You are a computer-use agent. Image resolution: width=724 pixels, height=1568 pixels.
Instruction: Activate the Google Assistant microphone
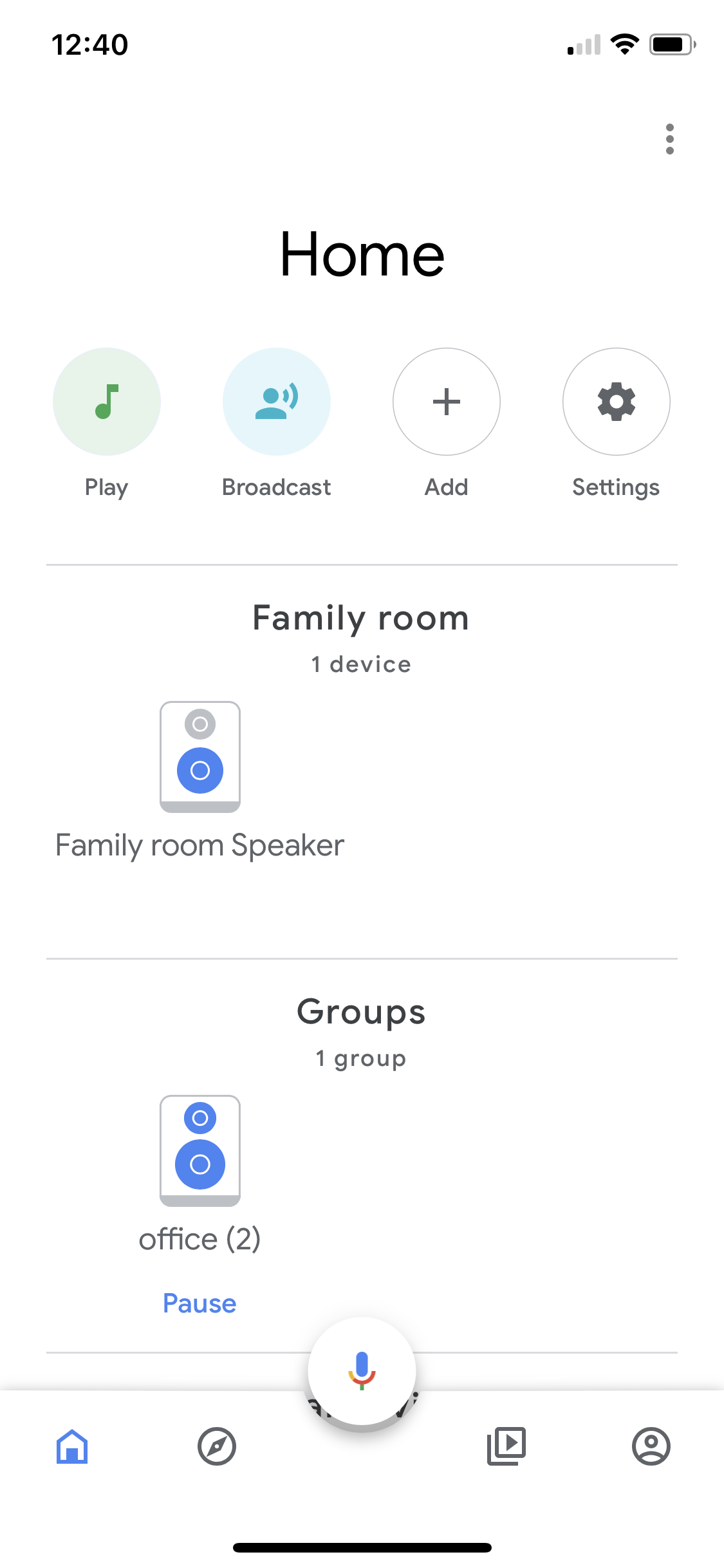(362, 1370)
